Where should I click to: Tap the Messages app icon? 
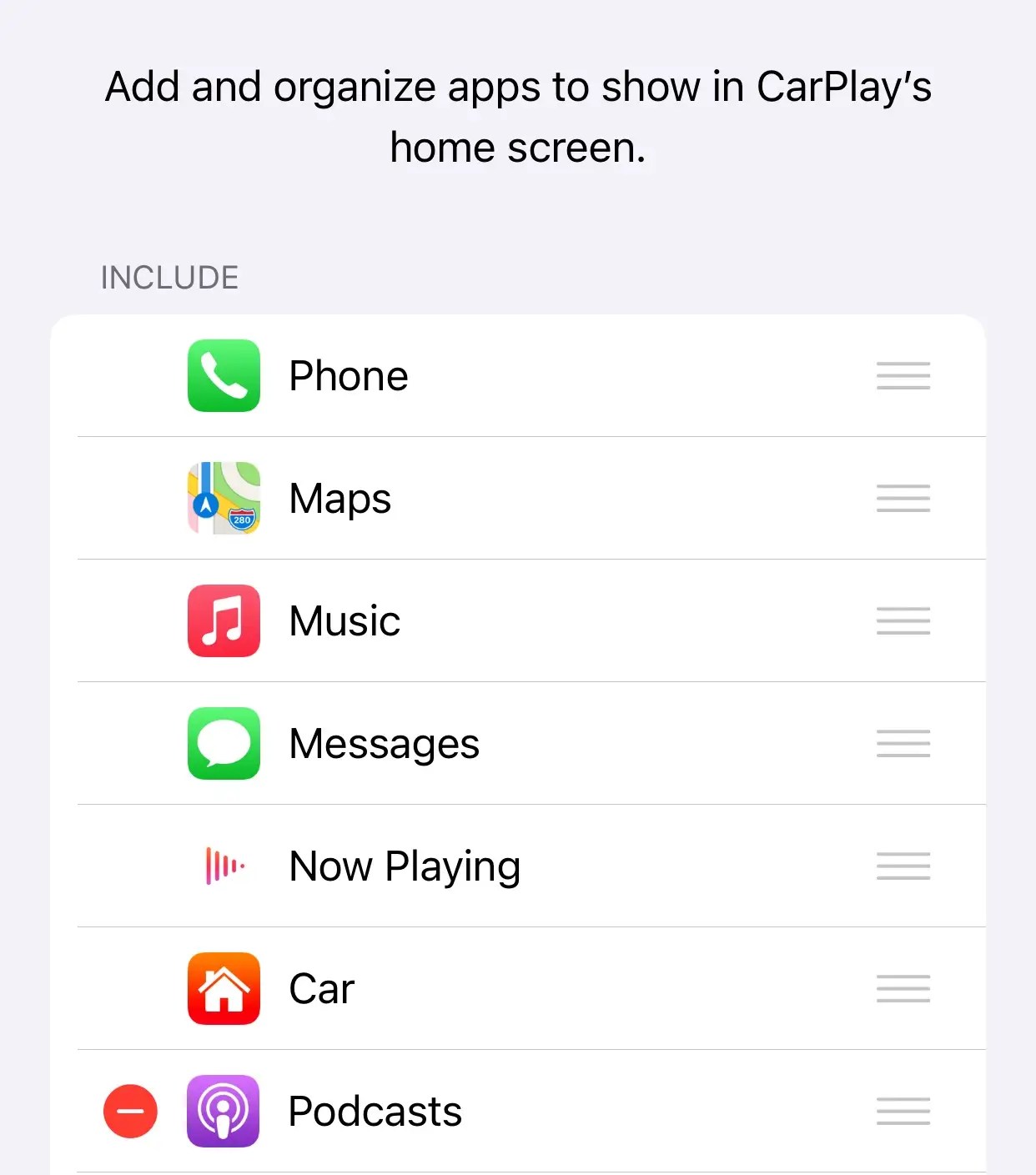click(x=224, y=744)
